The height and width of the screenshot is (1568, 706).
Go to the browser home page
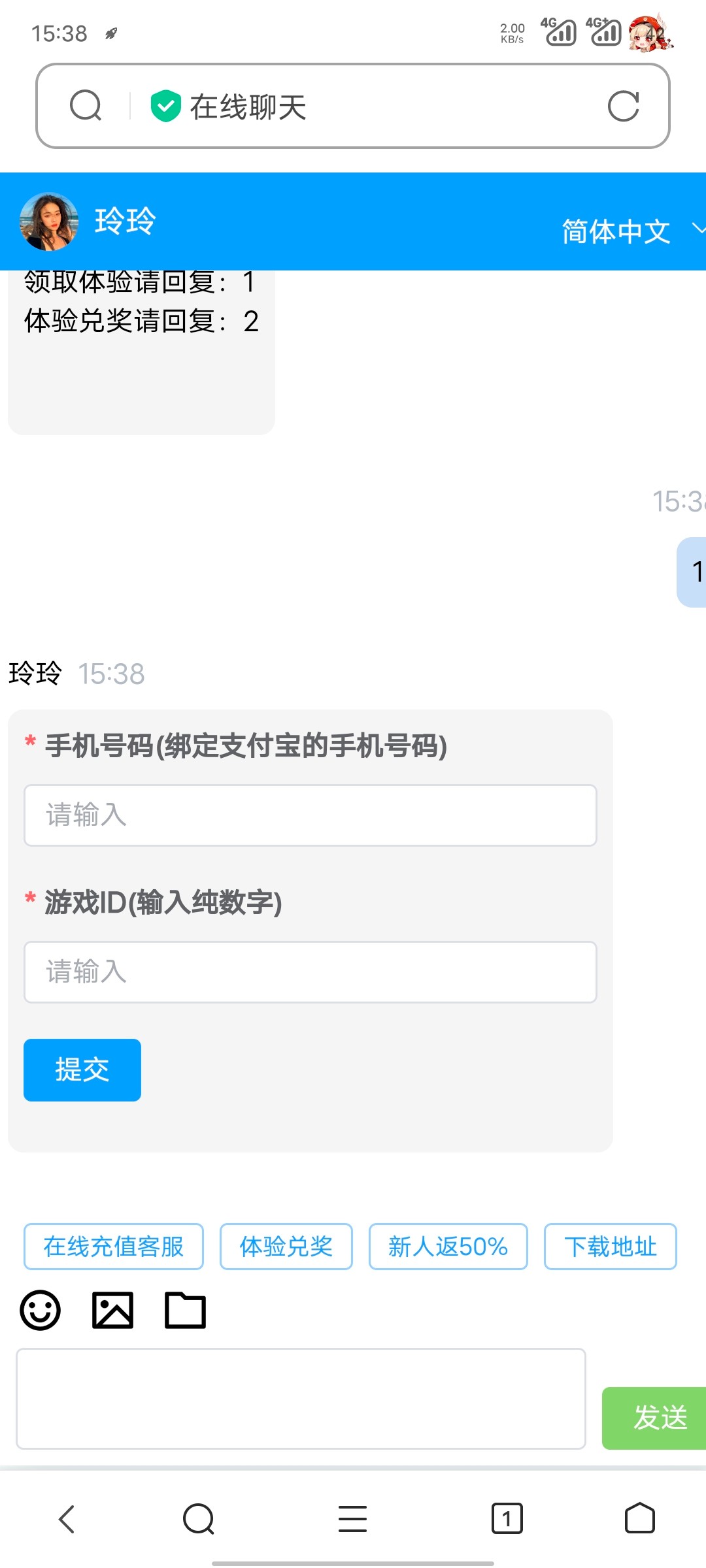click(x=639, y=1519)
